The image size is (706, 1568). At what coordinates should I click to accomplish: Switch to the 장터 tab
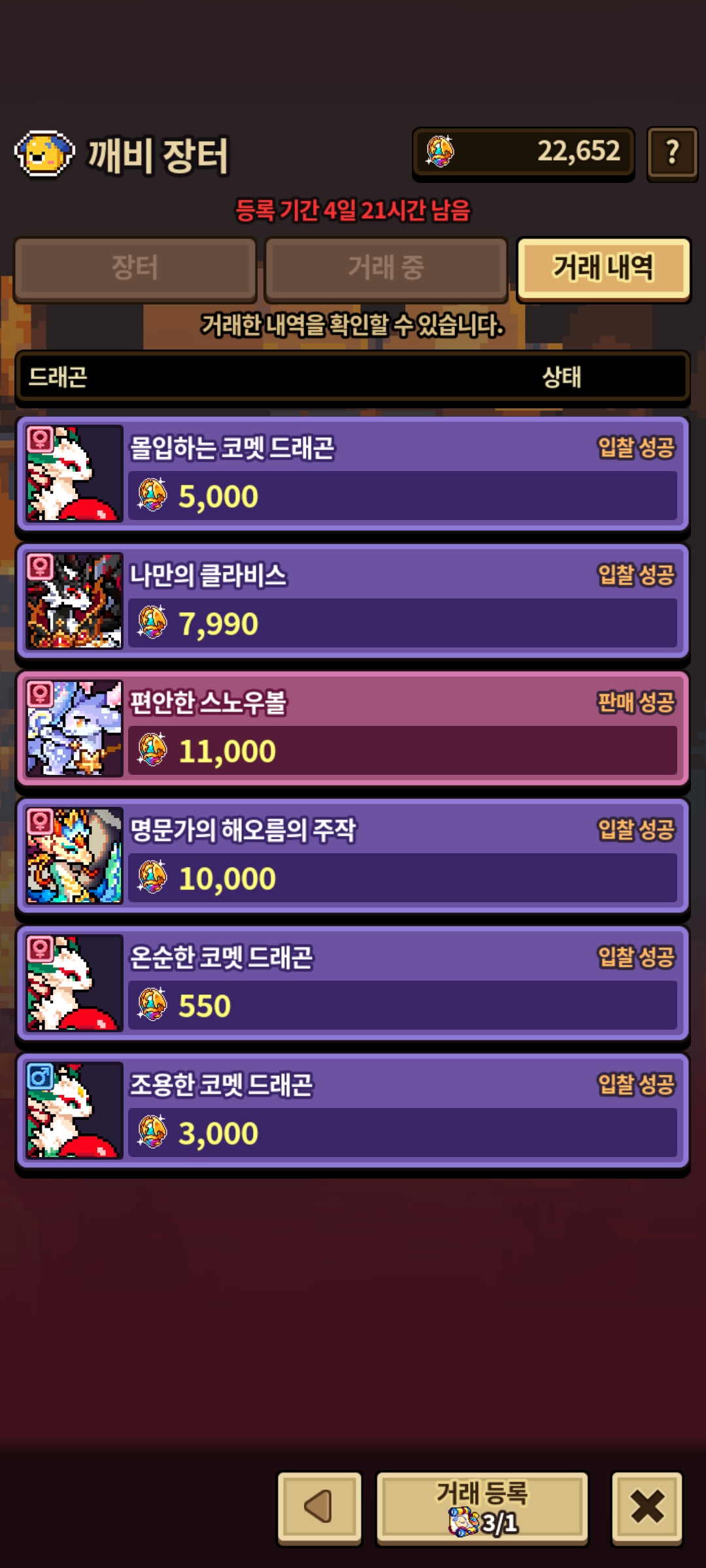[135, 269]
